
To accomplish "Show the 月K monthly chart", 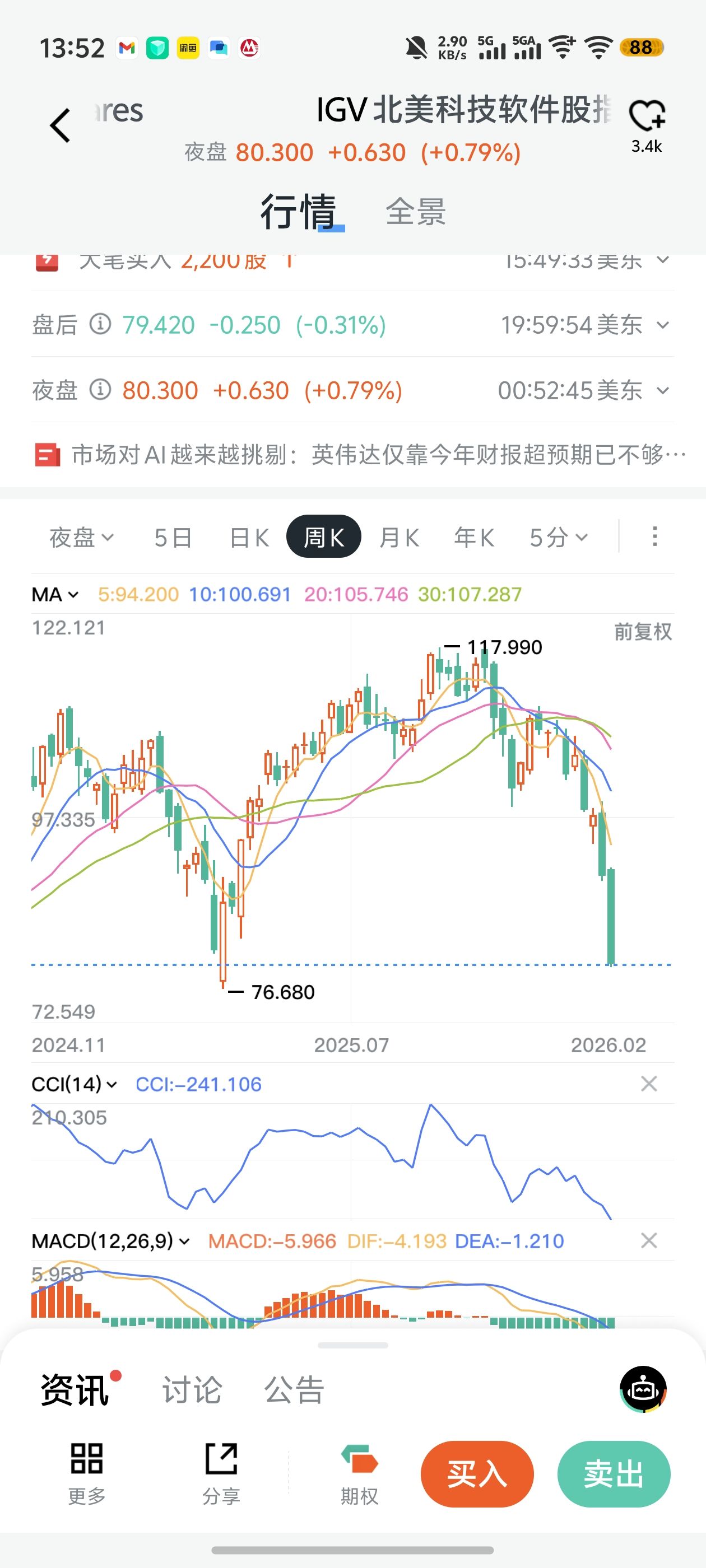I will pos(399,538).
